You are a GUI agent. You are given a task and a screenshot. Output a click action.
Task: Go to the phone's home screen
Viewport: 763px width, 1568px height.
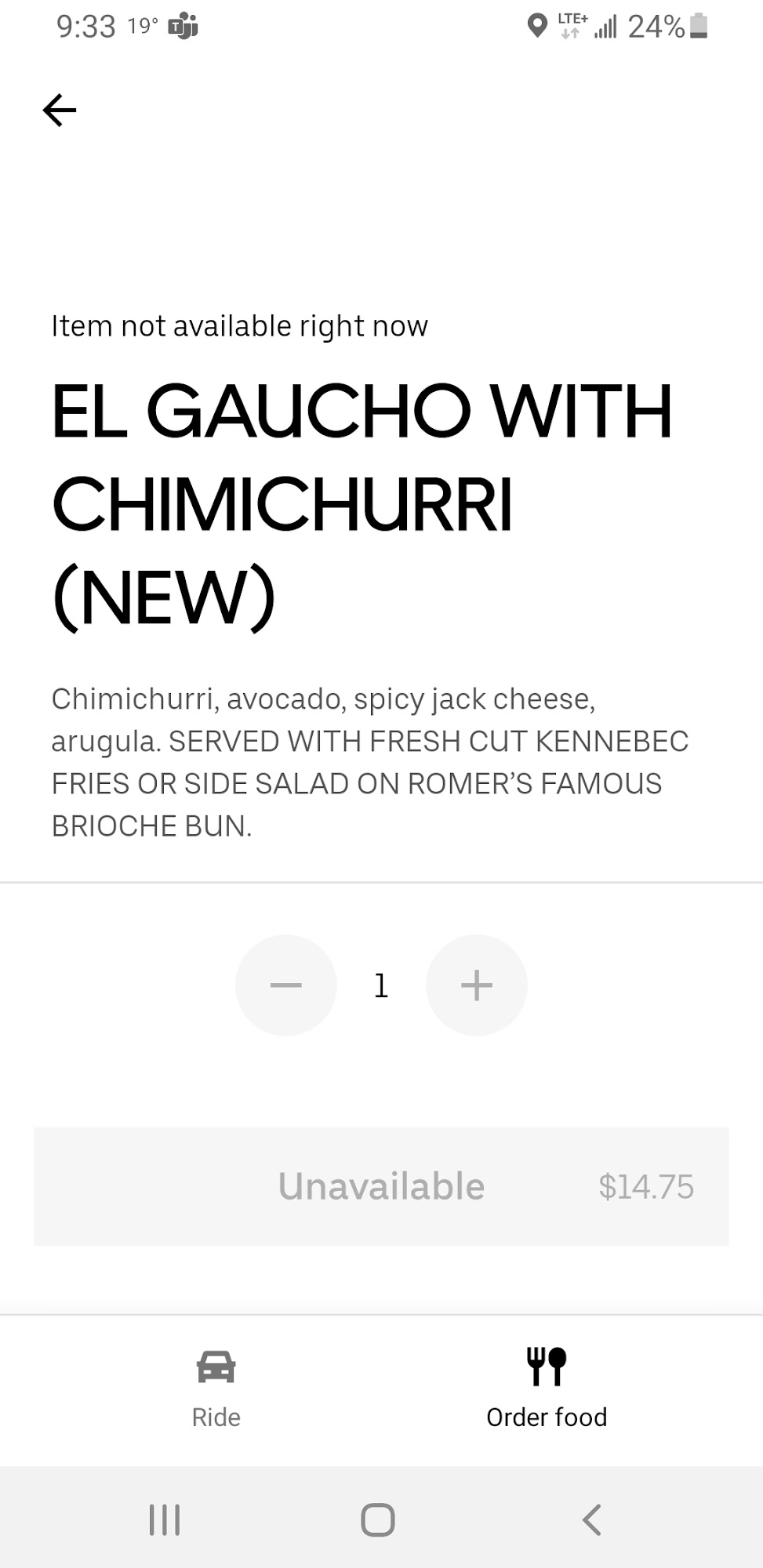pos(378,1519)
